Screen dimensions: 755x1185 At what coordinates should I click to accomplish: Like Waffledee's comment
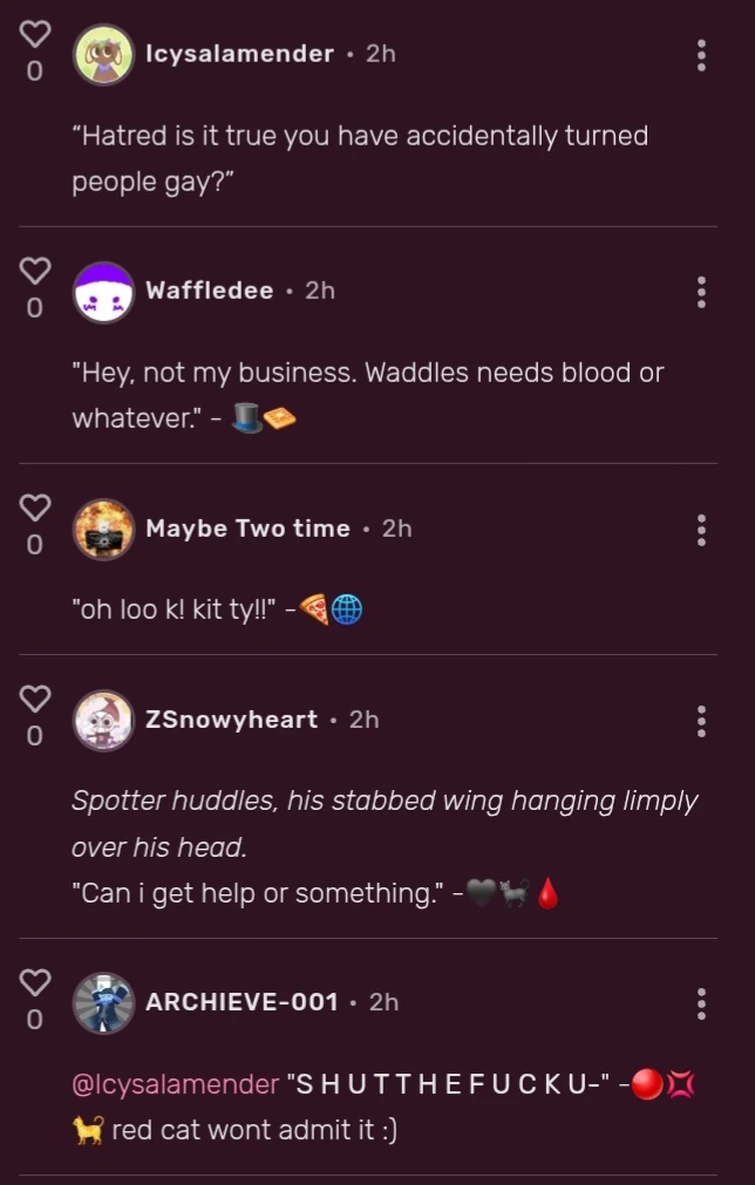click(35, 271)
